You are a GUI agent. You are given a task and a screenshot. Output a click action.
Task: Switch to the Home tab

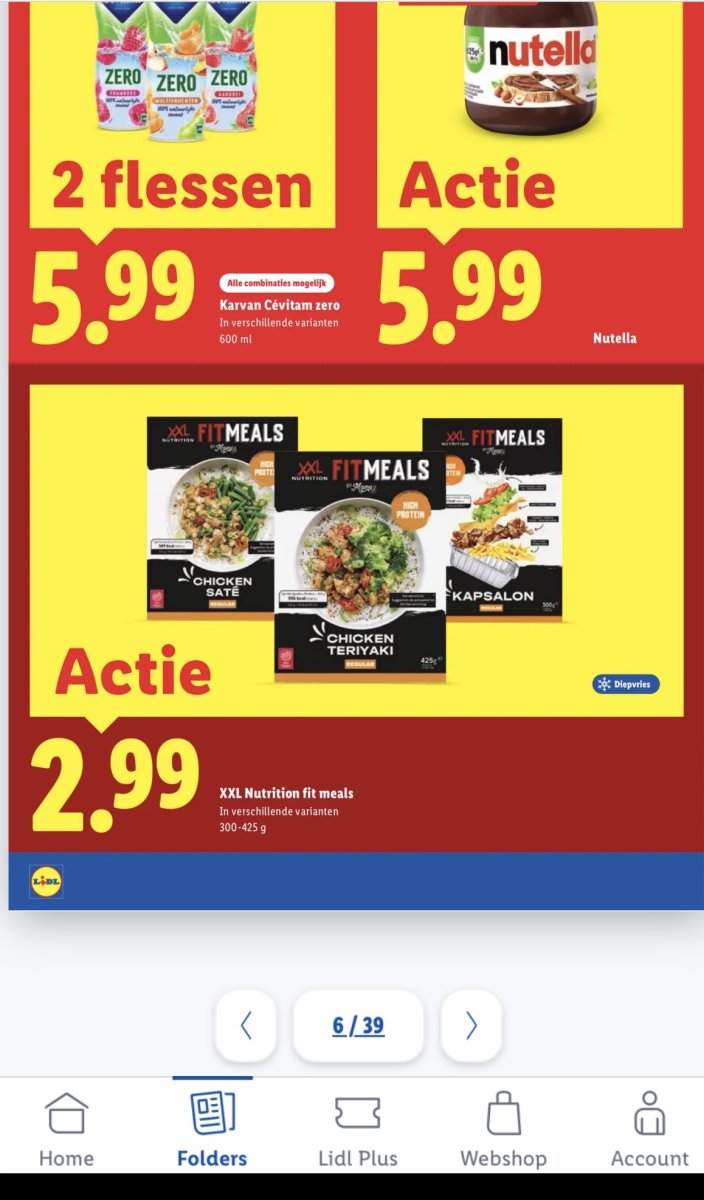click(x=66, y=1130)
